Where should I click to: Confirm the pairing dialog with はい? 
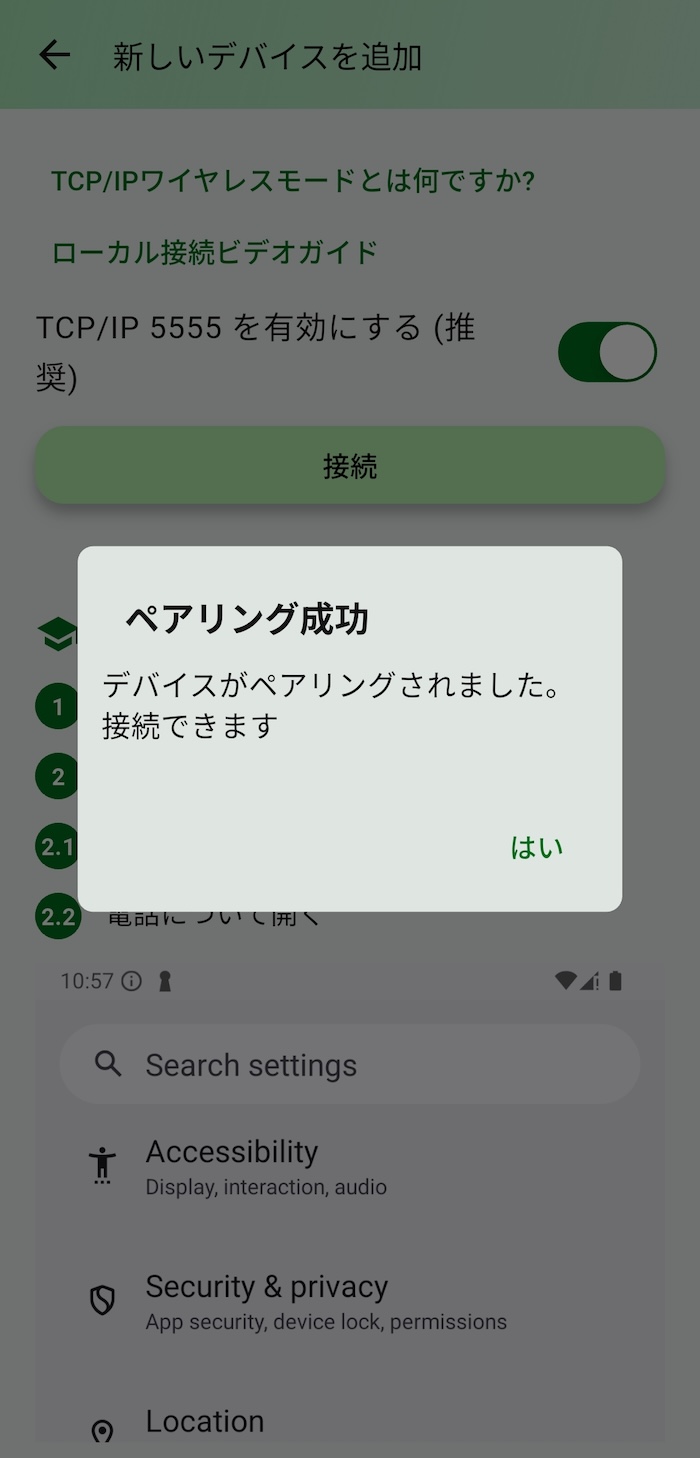(x=537, y=848)
